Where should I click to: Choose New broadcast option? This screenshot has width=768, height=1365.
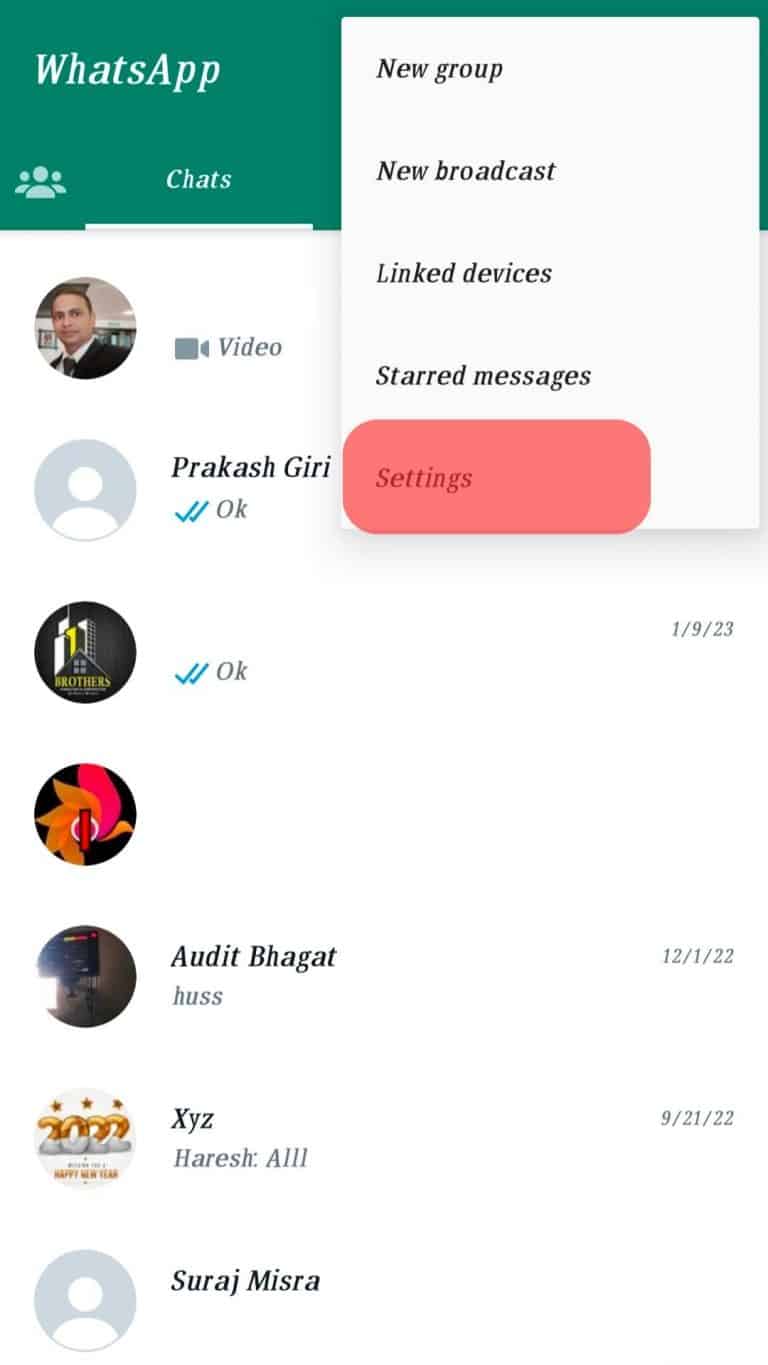click(466, 170)
